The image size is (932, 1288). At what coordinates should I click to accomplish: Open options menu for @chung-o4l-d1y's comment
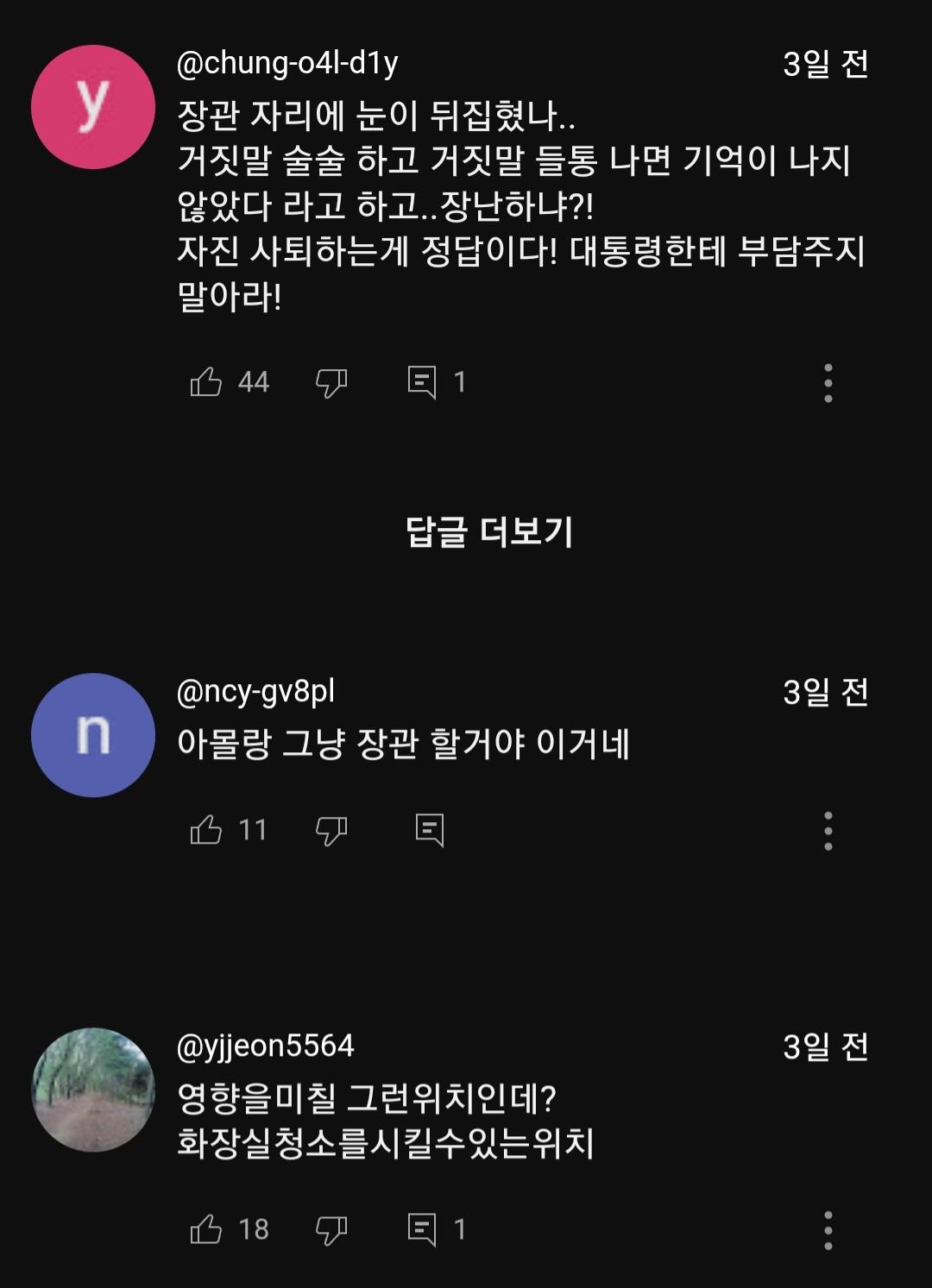(829, 384)
